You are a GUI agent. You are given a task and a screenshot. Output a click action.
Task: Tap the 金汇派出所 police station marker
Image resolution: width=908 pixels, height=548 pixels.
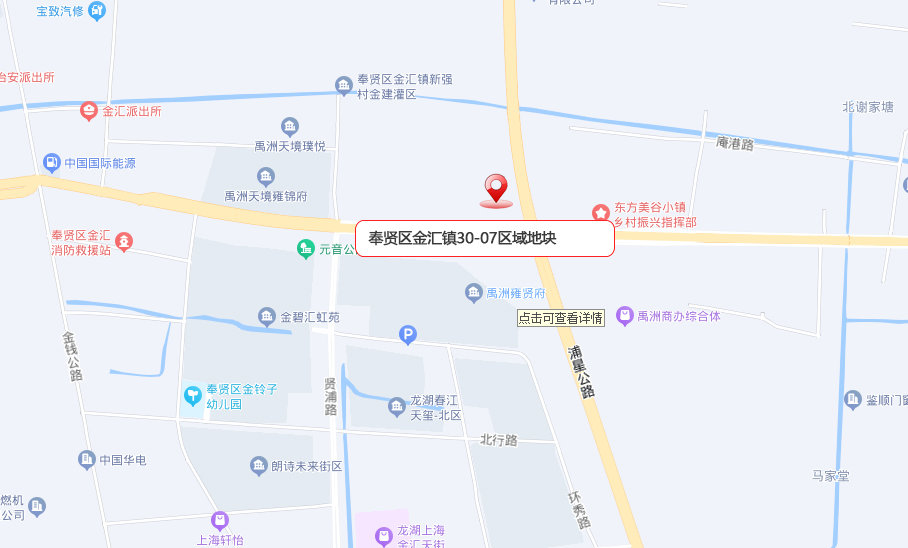(x=90, y=111)
